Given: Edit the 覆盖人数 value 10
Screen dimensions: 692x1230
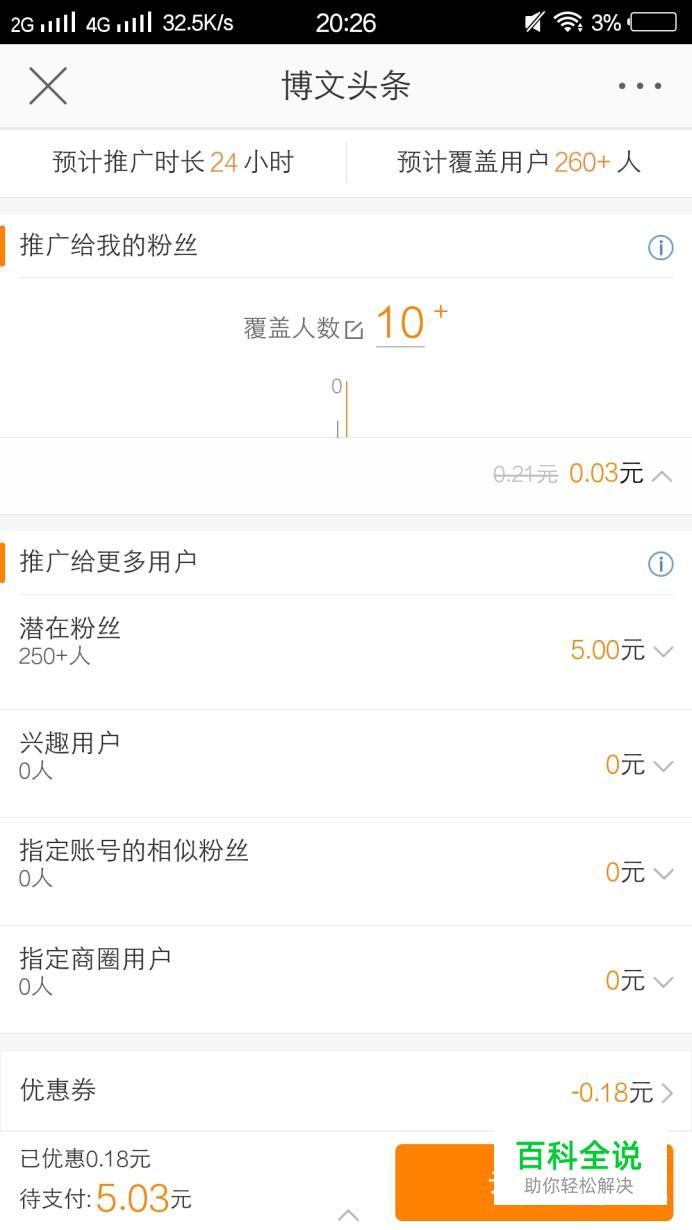Looking at the screenshot, I should click(400, 324).
